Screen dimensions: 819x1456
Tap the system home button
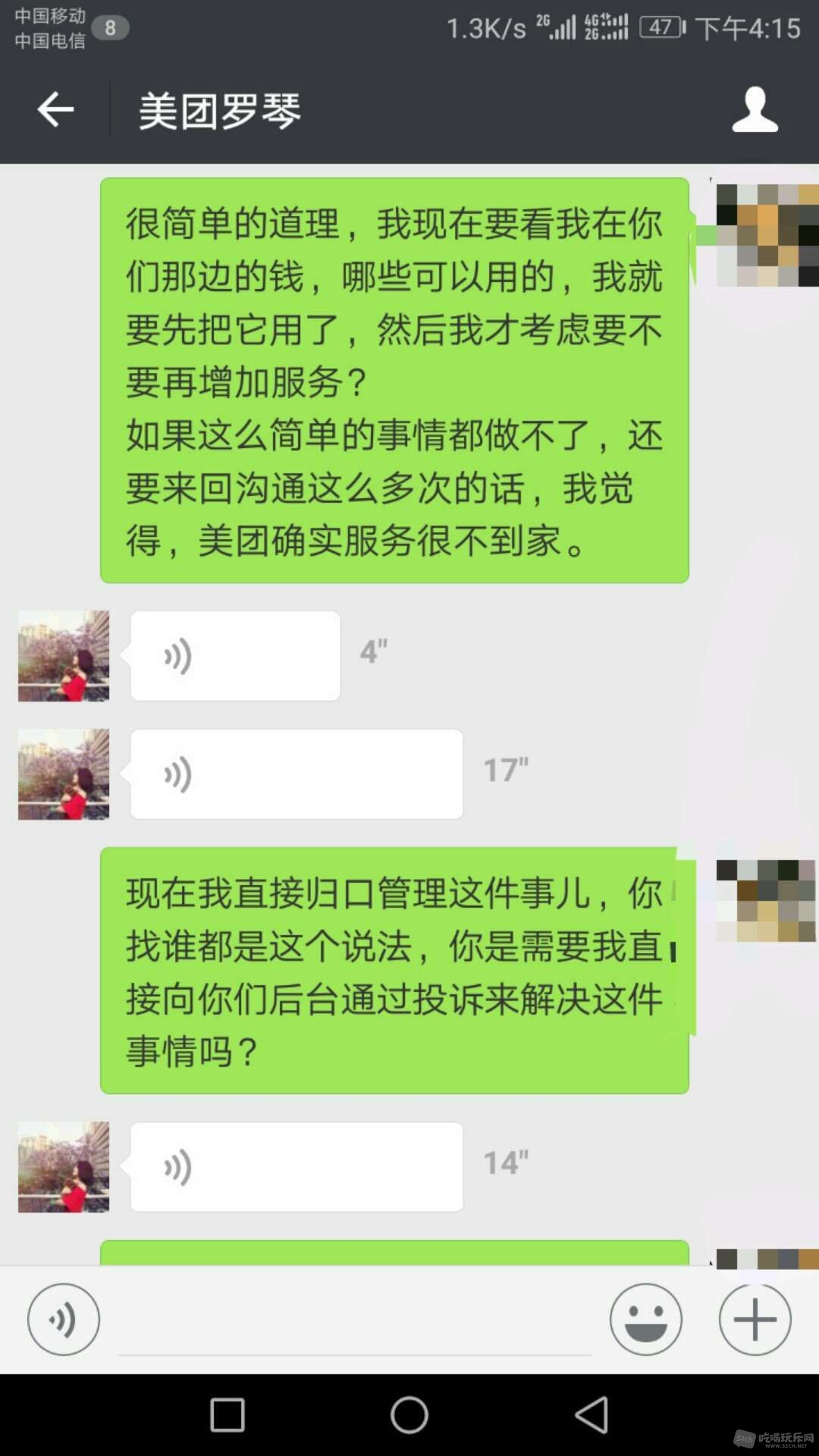tap(409, 1415)
